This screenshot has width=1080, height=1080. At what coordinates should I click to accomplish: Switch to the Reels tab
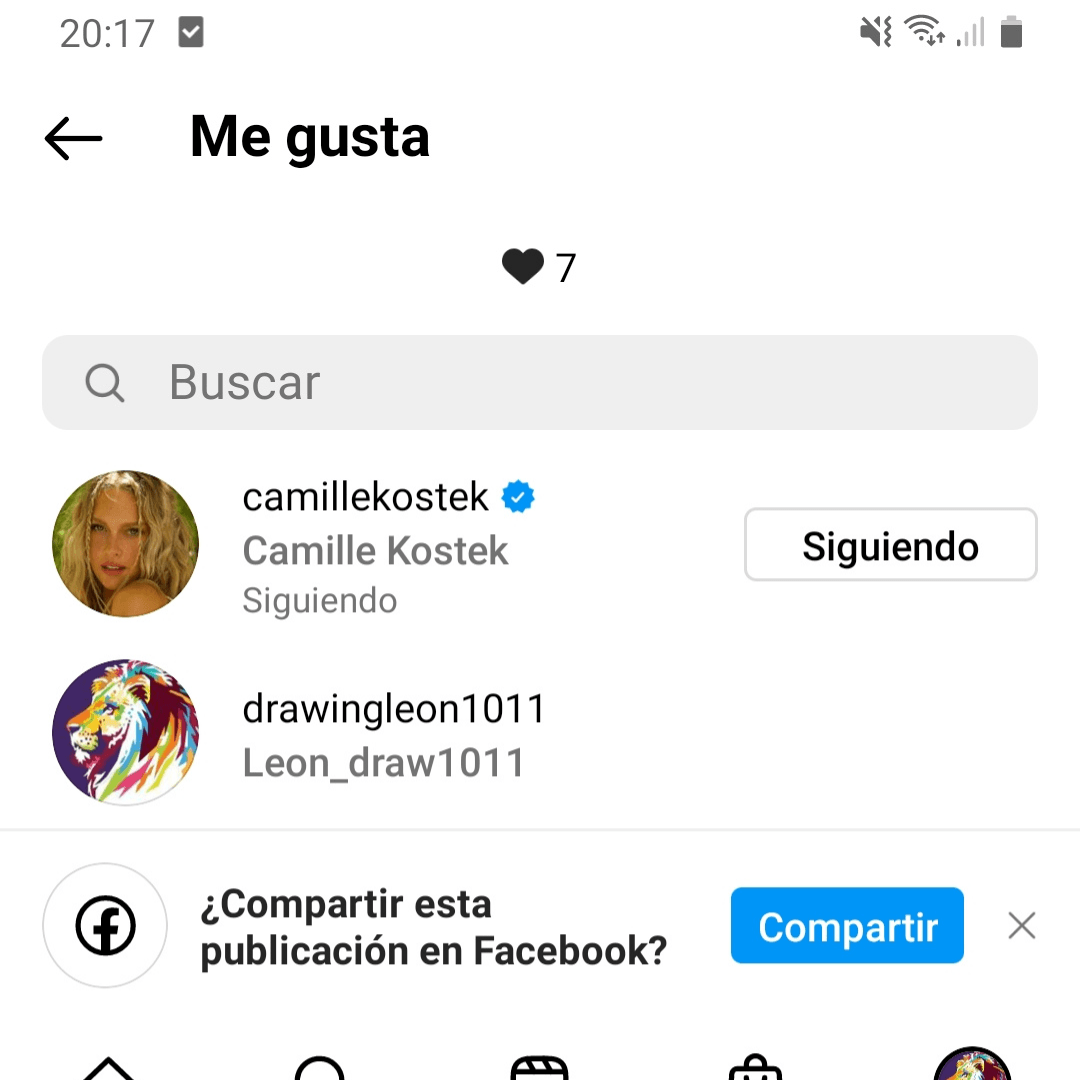point(539,1068)
